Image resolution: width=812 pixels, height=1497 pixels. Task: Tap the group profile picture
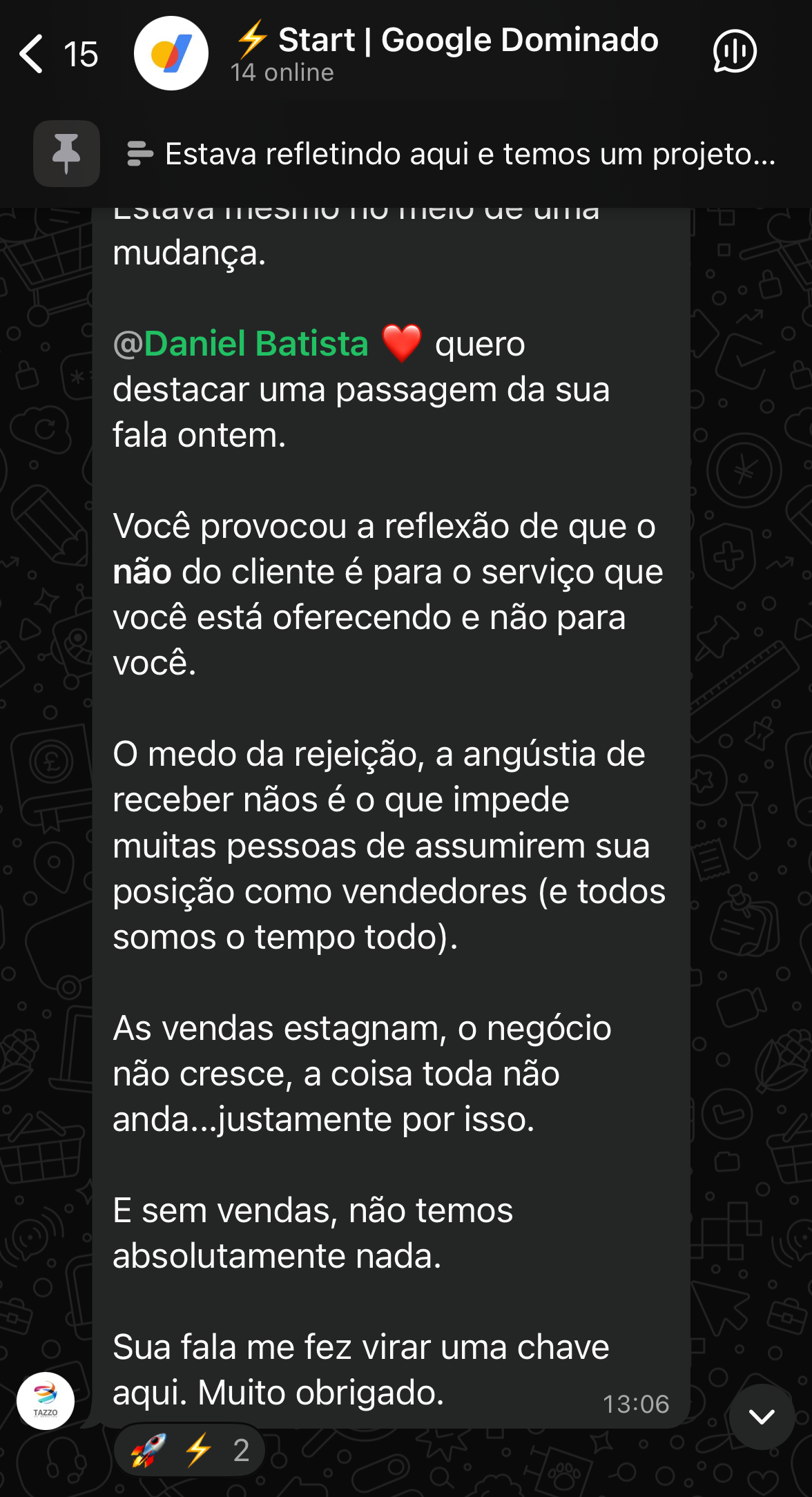click(171, 54)
